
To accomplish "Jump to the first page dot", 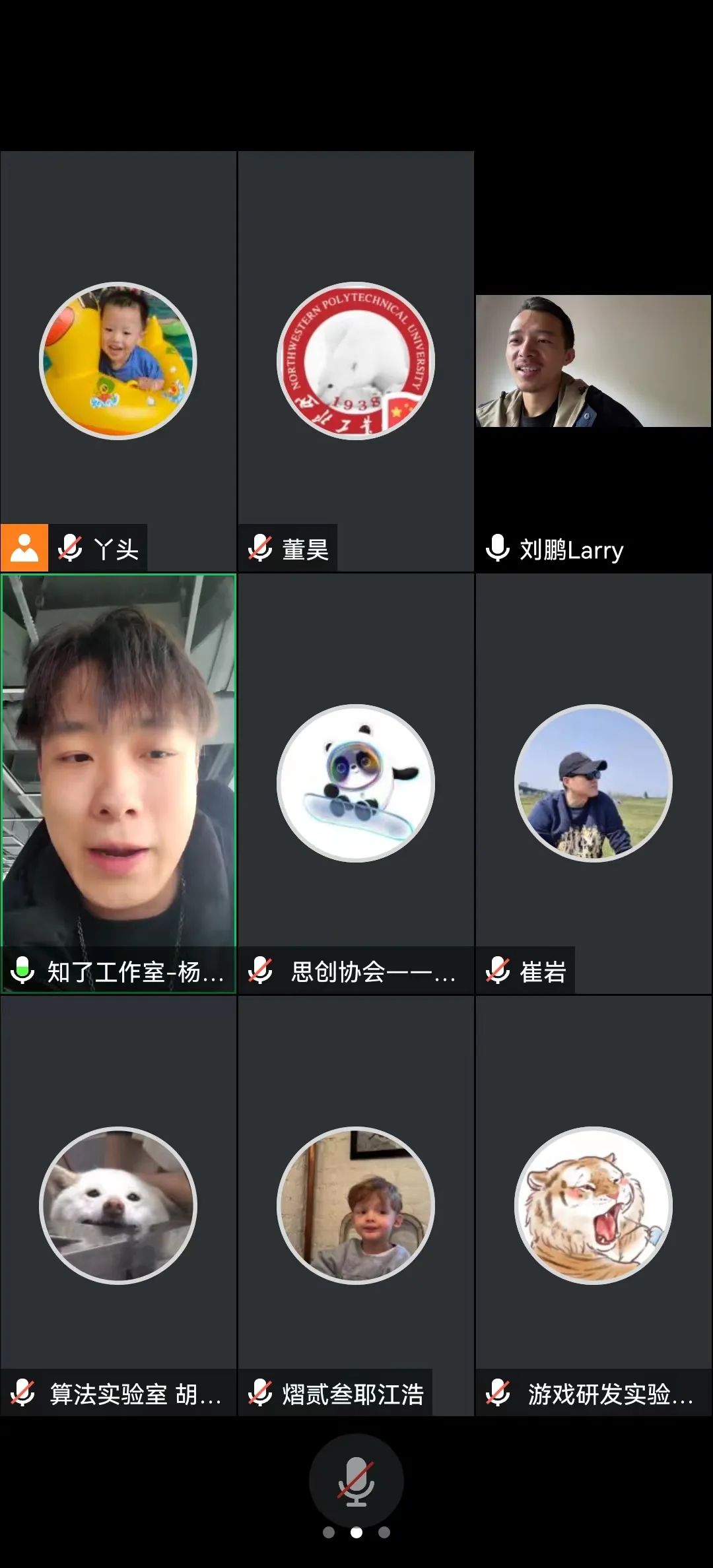I will point(329,1532).
